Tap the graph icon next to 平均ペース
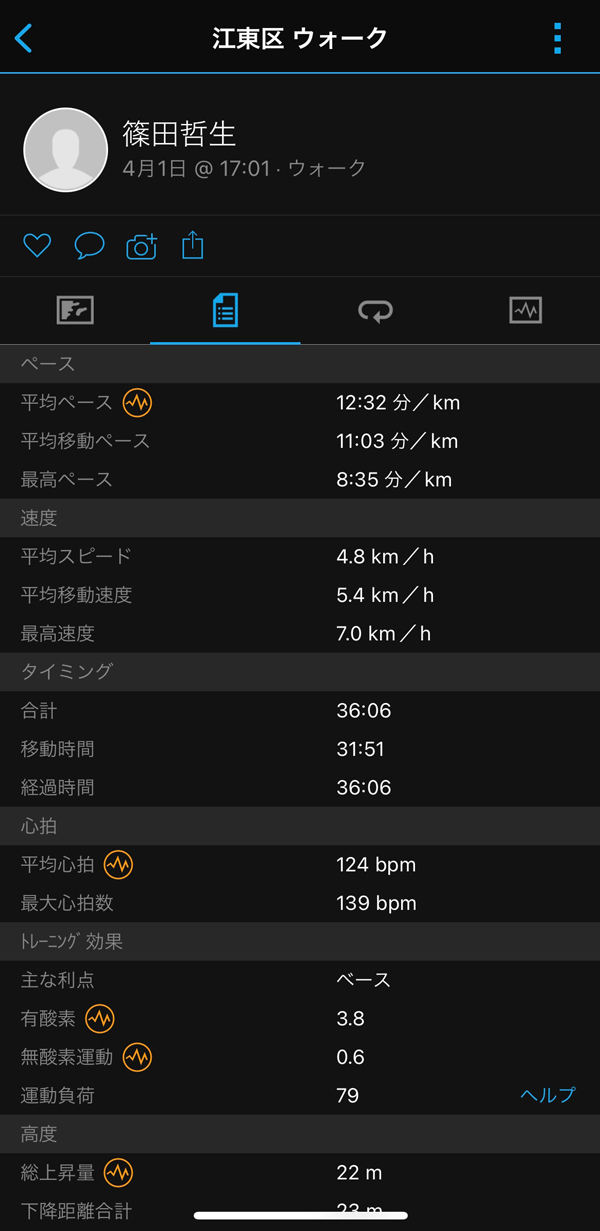This screenshot has height=1231, width=600. [137, 403]
